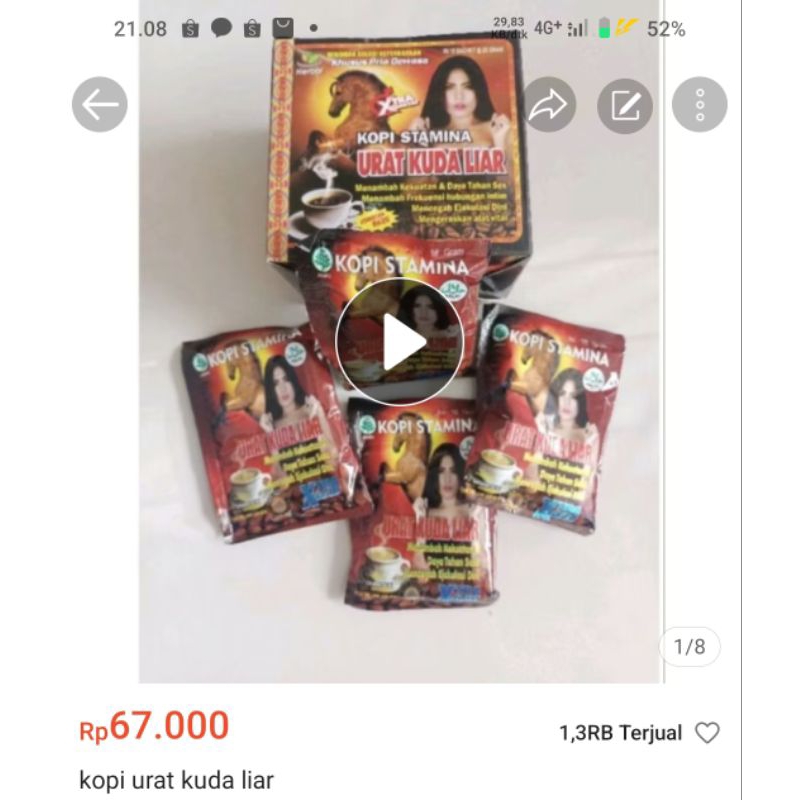
Task: Share this product listing
Action: 548,105
